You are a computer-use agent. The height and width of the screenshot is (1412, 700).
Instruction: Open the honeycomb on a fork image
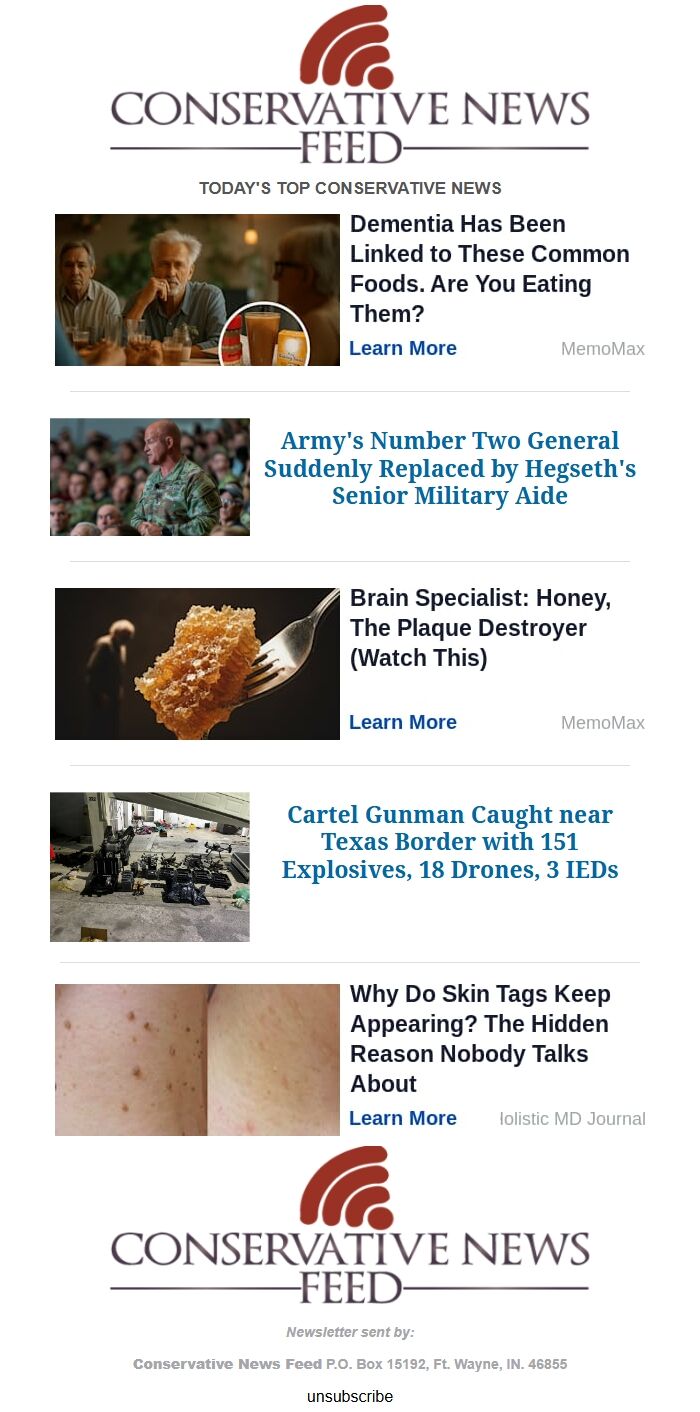point(197,664)
